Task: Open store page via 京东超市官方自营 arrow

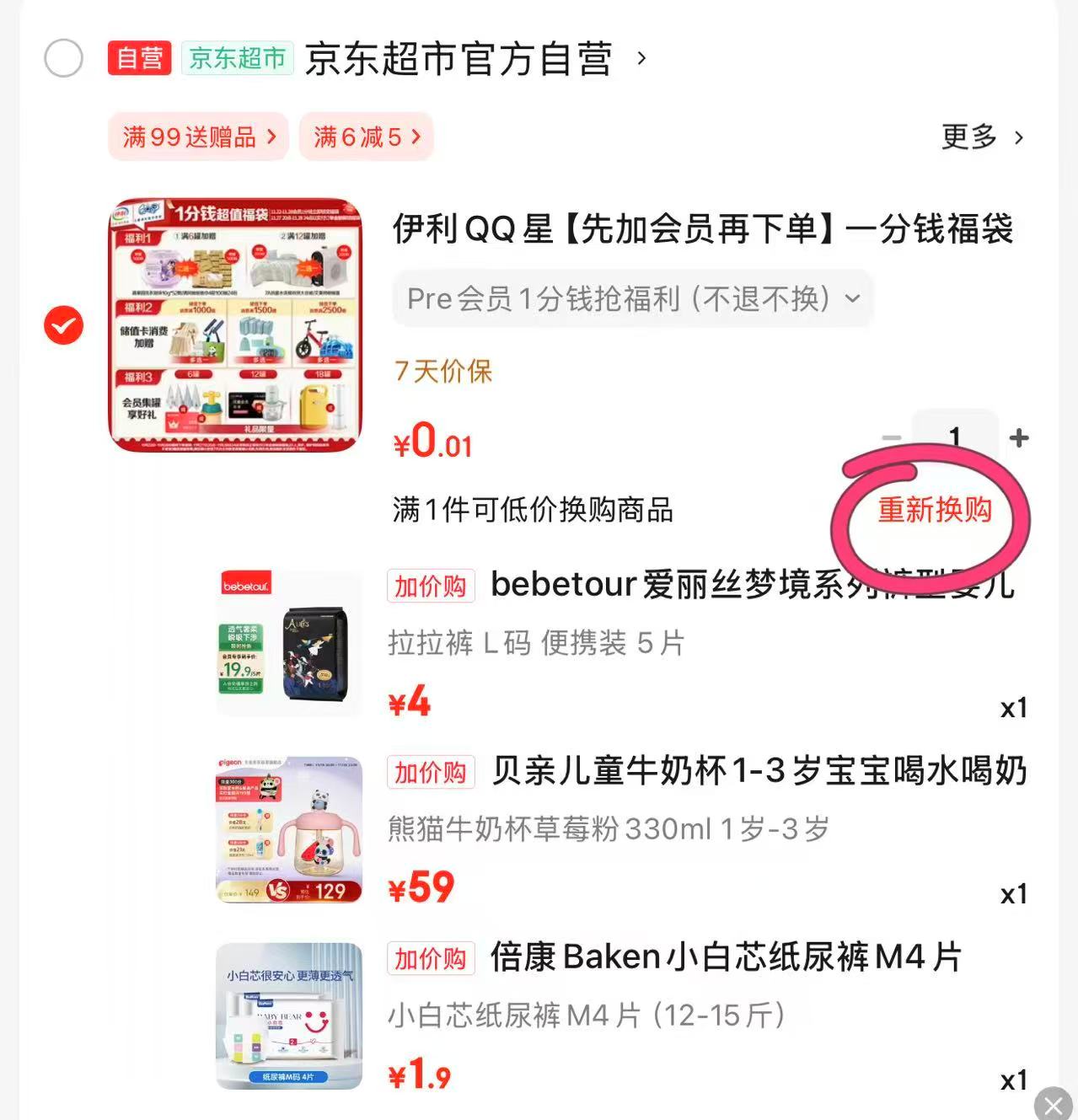Action: pos(641,60)
